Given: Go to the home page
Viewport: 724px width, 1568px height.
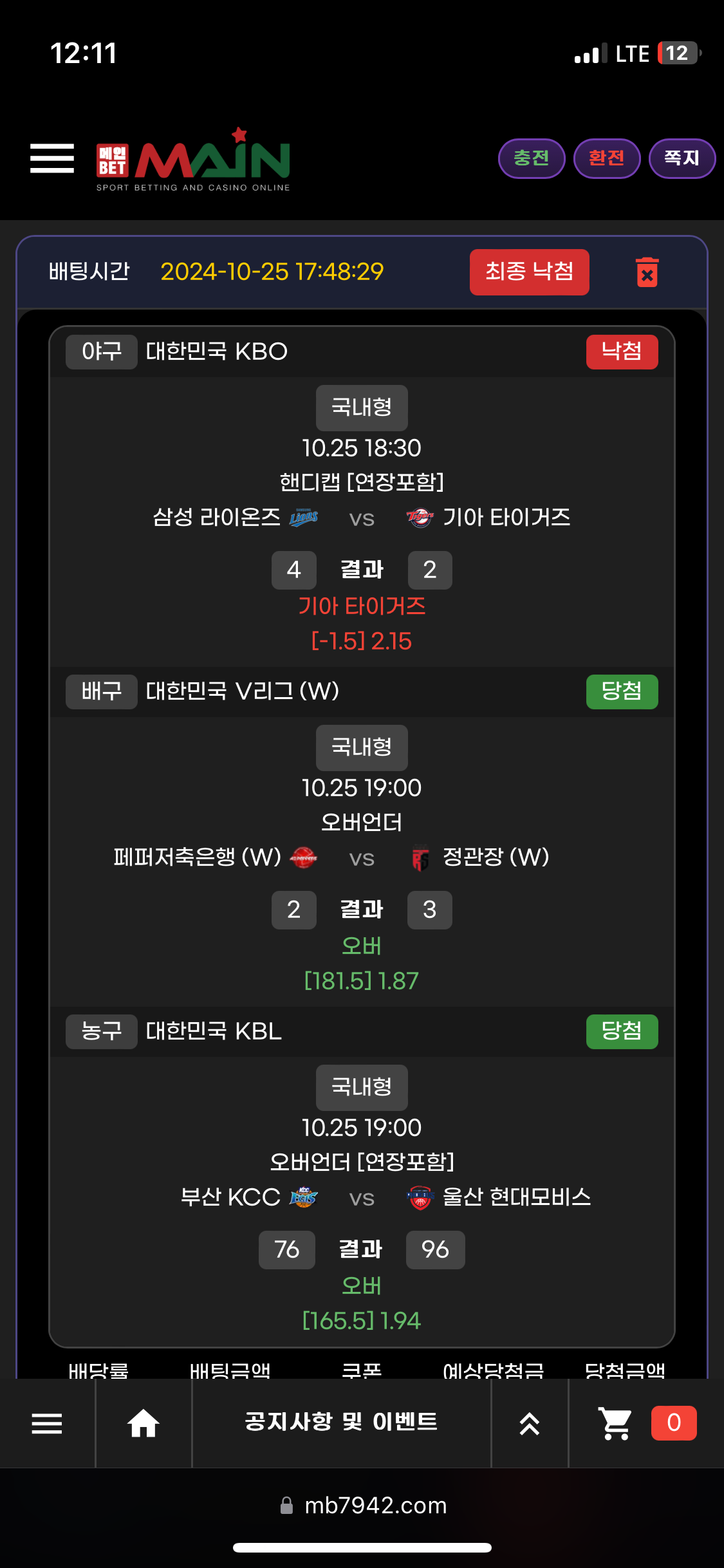Looking at the screenshot, I should [144, 1423].
